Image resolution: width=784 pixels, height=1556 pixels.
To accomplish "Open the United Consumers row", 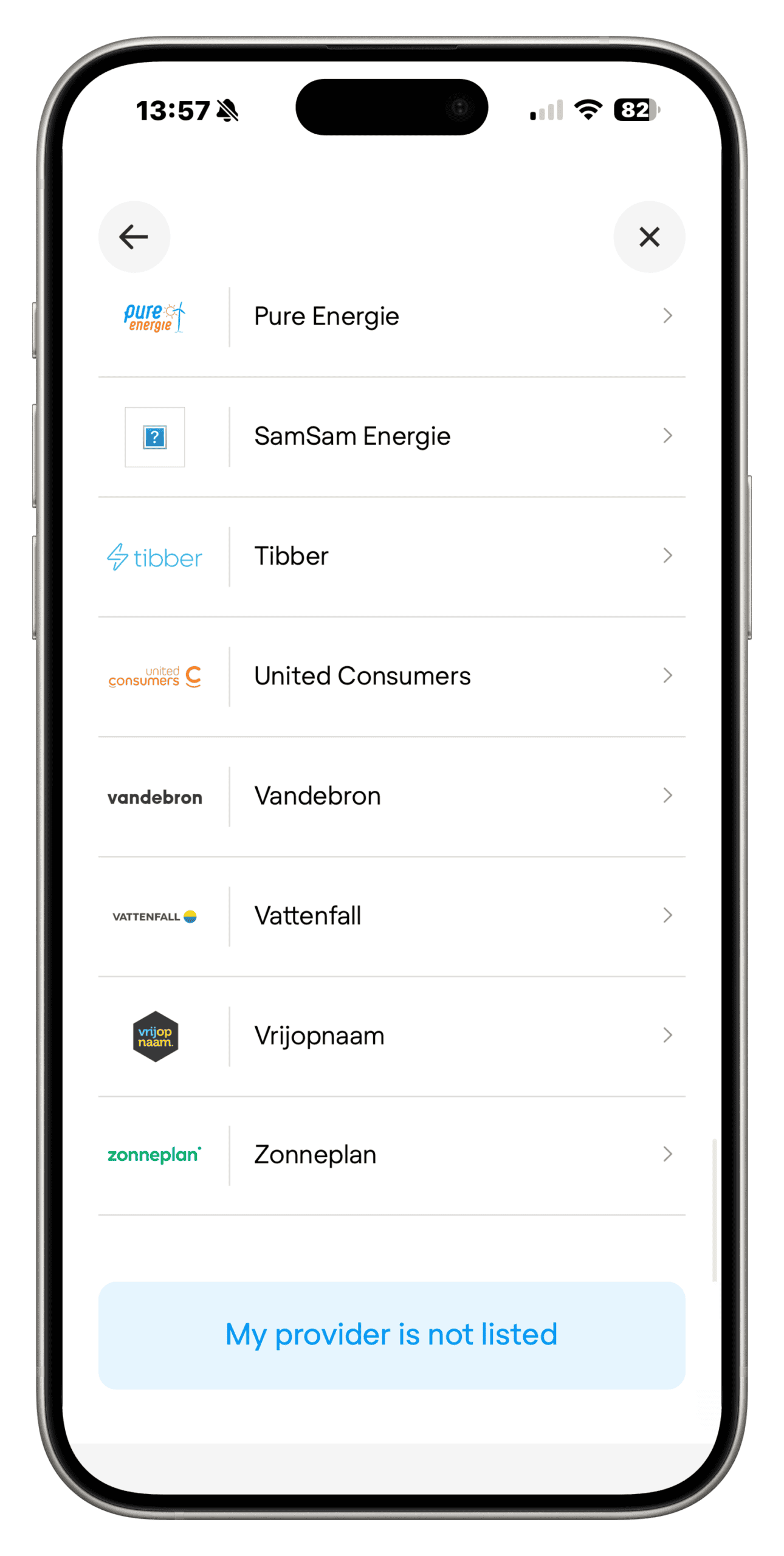I will 391,676.
